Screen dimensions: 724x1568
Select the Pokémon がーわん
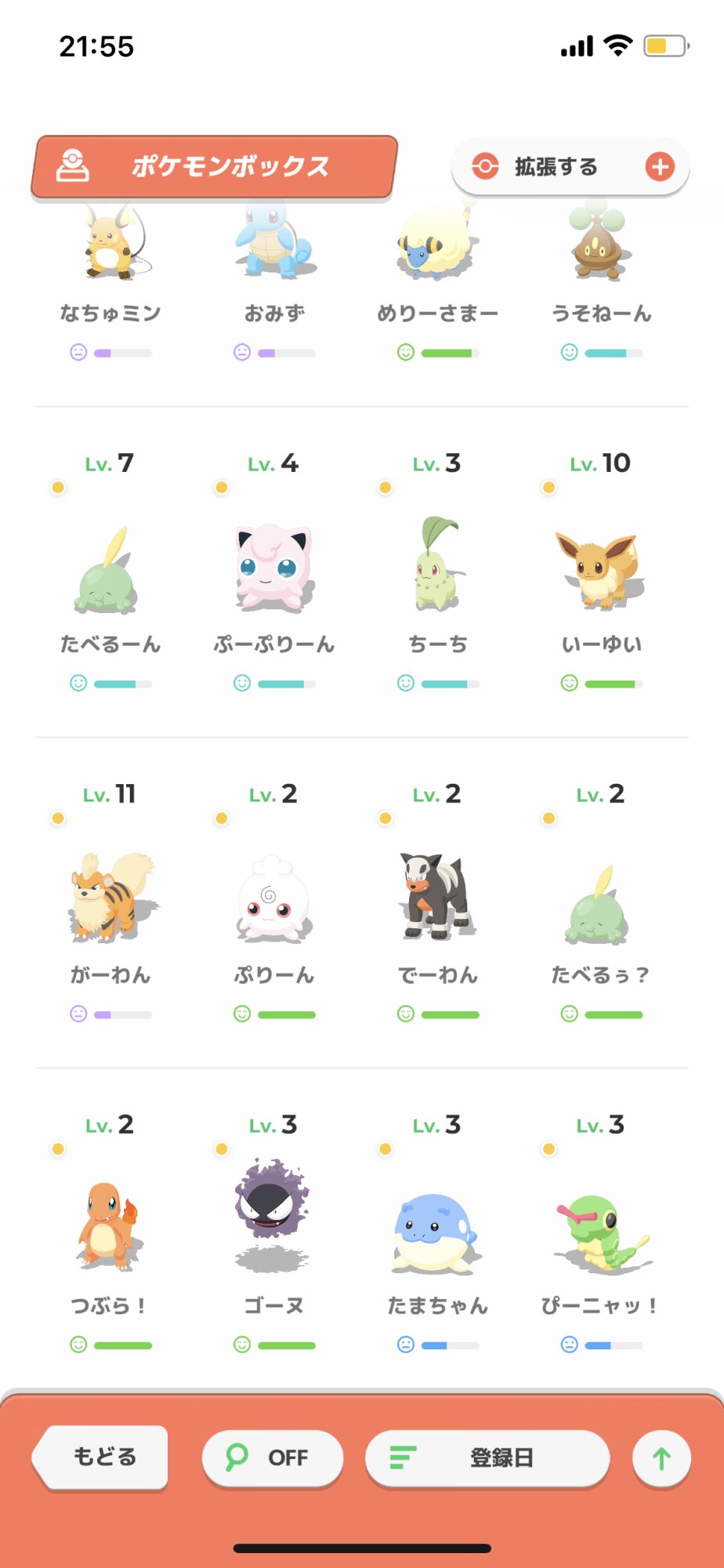[110, 903]
